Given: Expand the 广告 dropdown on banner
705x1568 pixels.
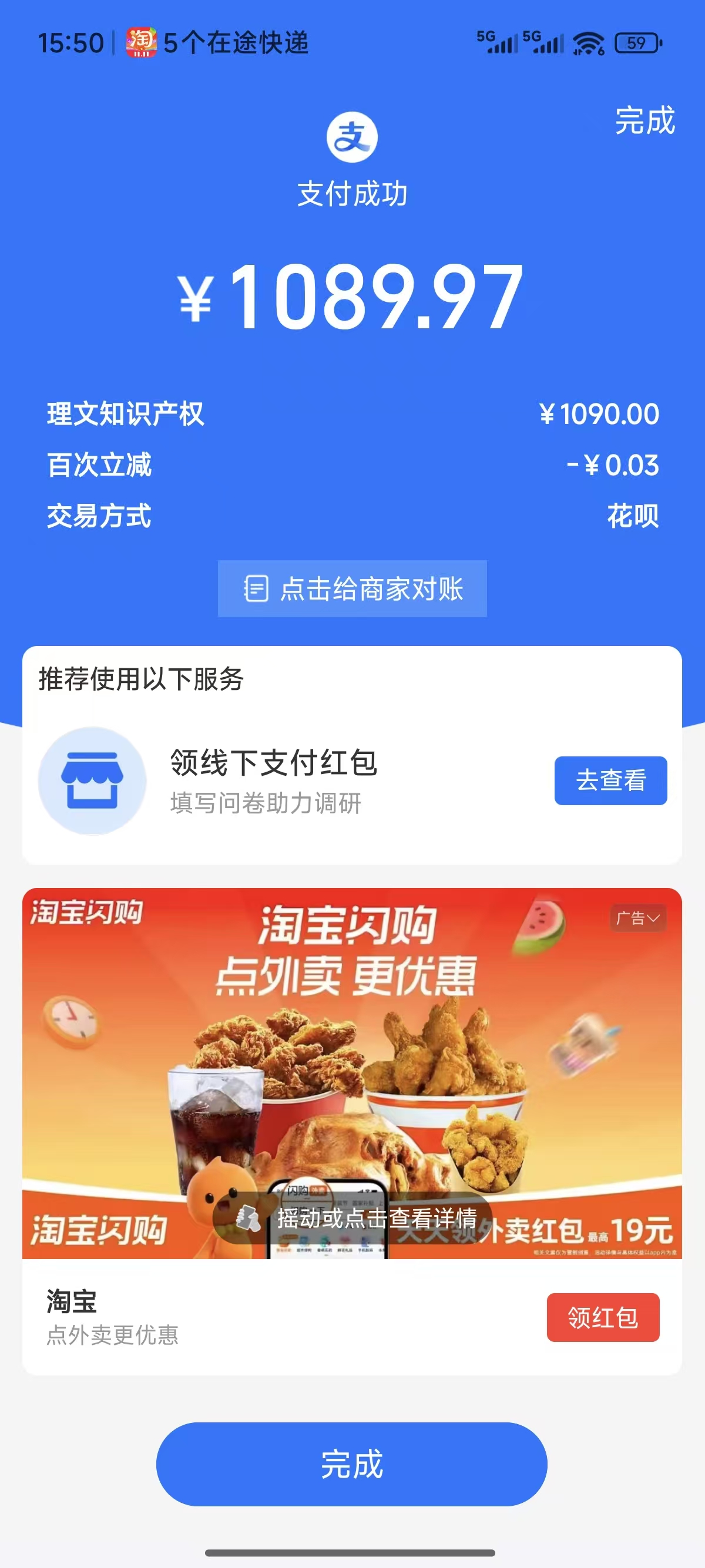Looking at the screenshot, I should (x=637, y=918).
